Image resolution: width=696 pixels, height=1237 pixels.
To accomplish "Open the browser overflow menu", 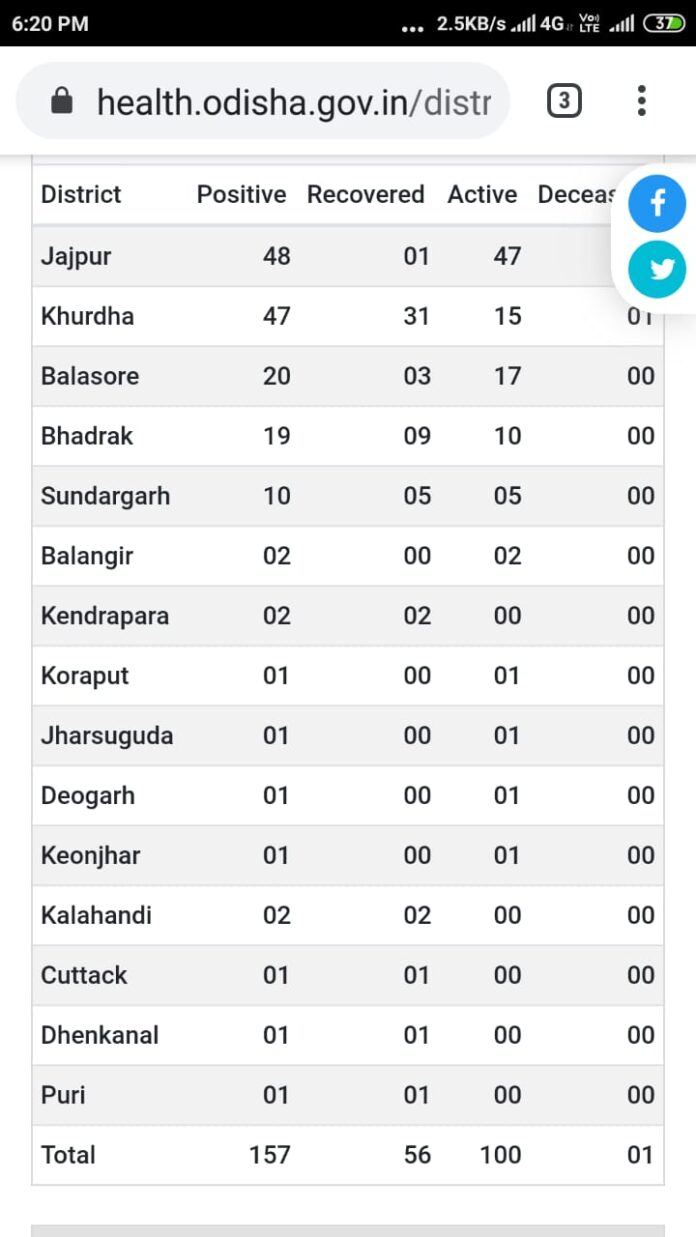I will pyautogui.click(x=642, y=101).
